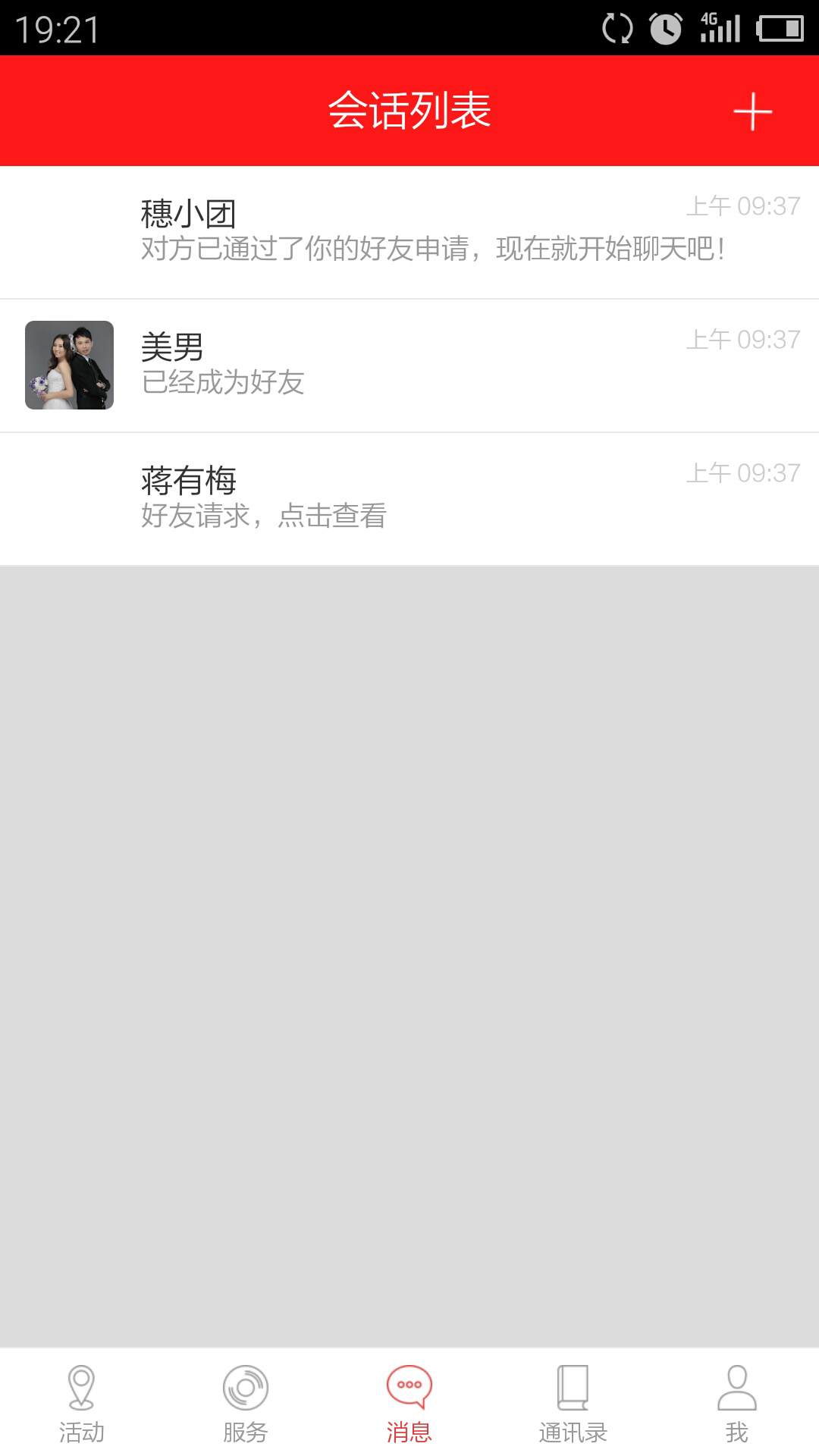Go to the 通讯录 tab

pos(573,1404)
